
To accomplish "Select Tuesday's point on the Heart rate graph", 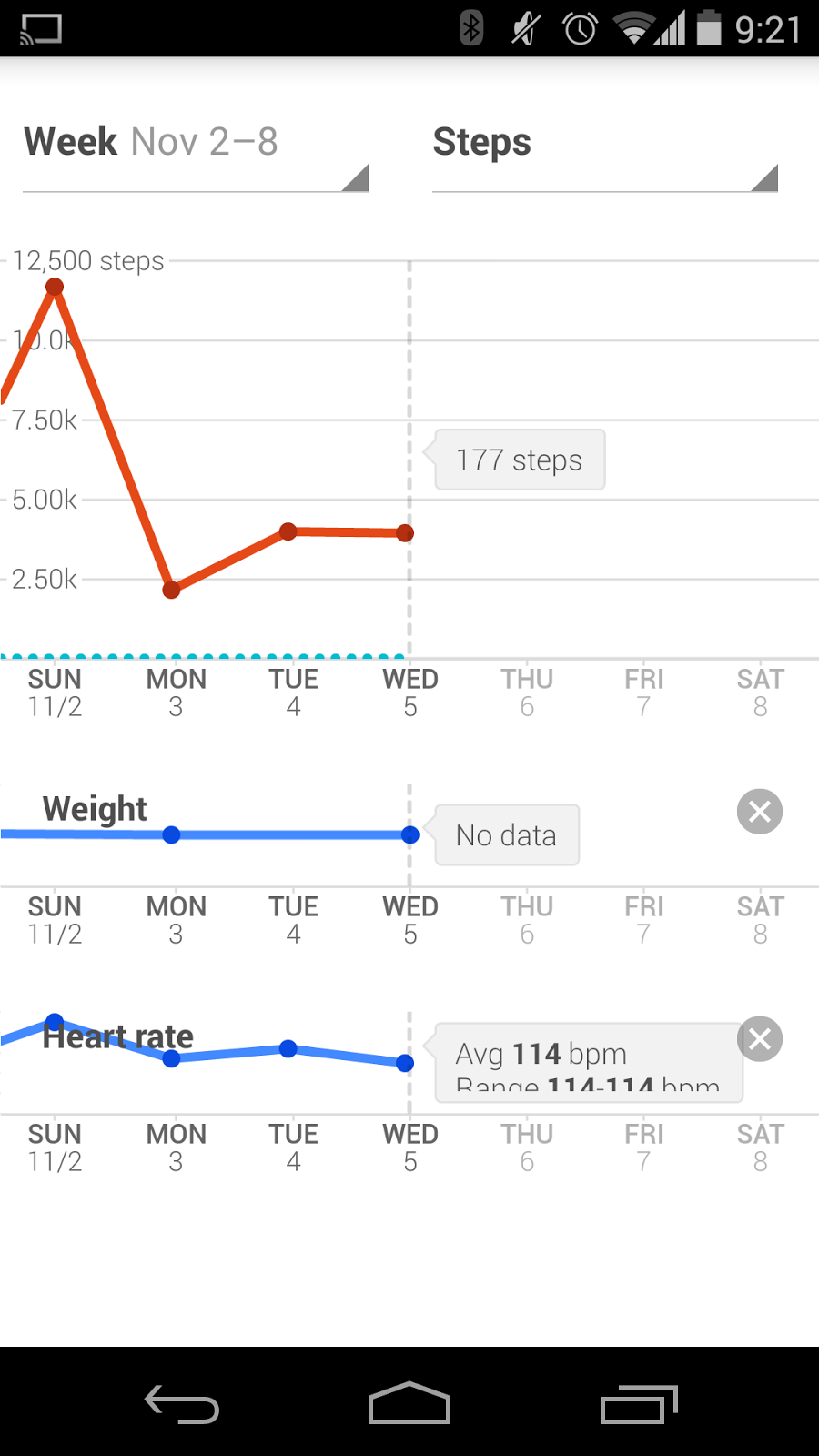I will [x=288, y=1048].
